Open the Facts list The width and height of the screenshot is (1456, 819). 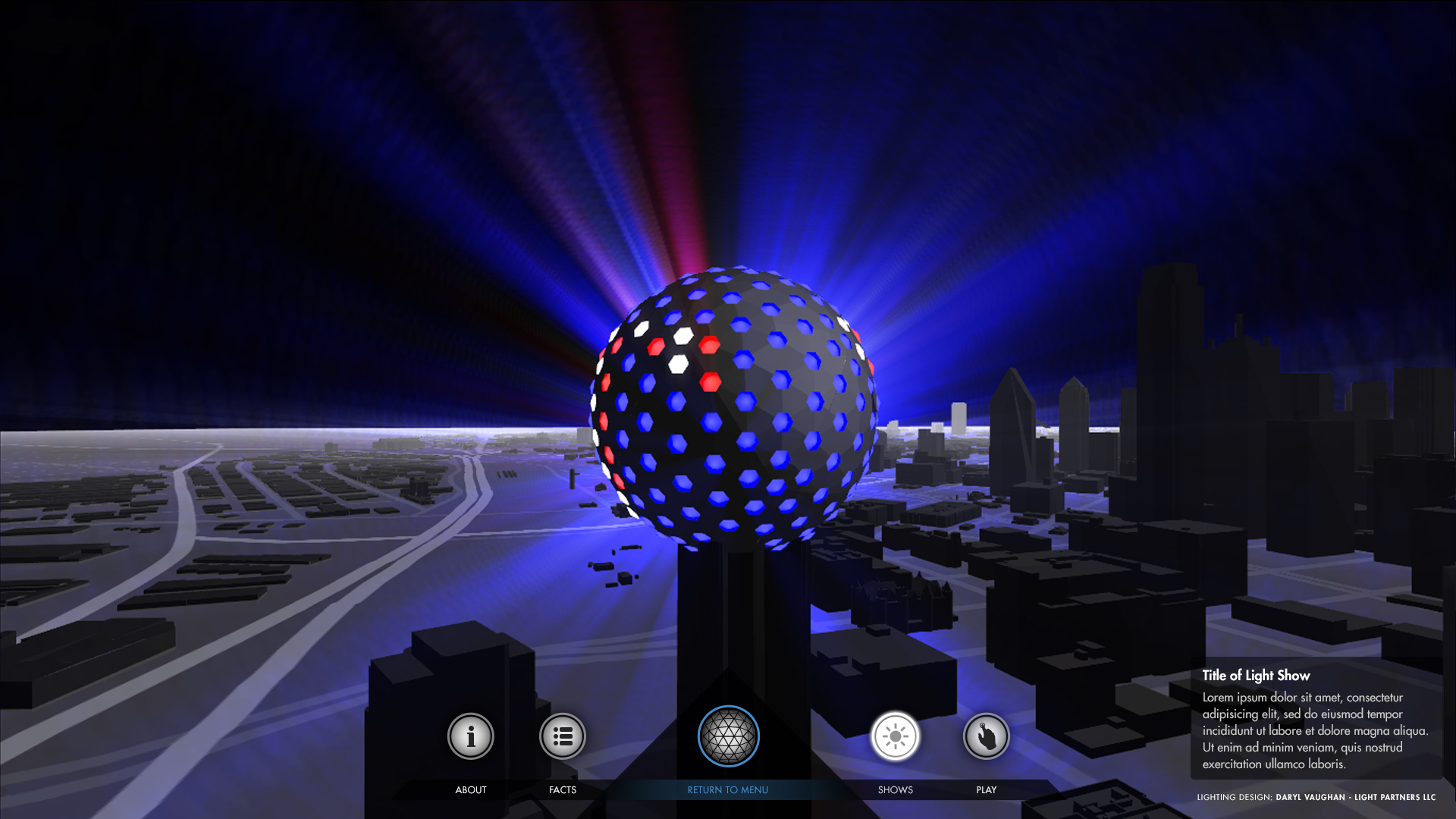pyautogui.click(x=562, y=736)
